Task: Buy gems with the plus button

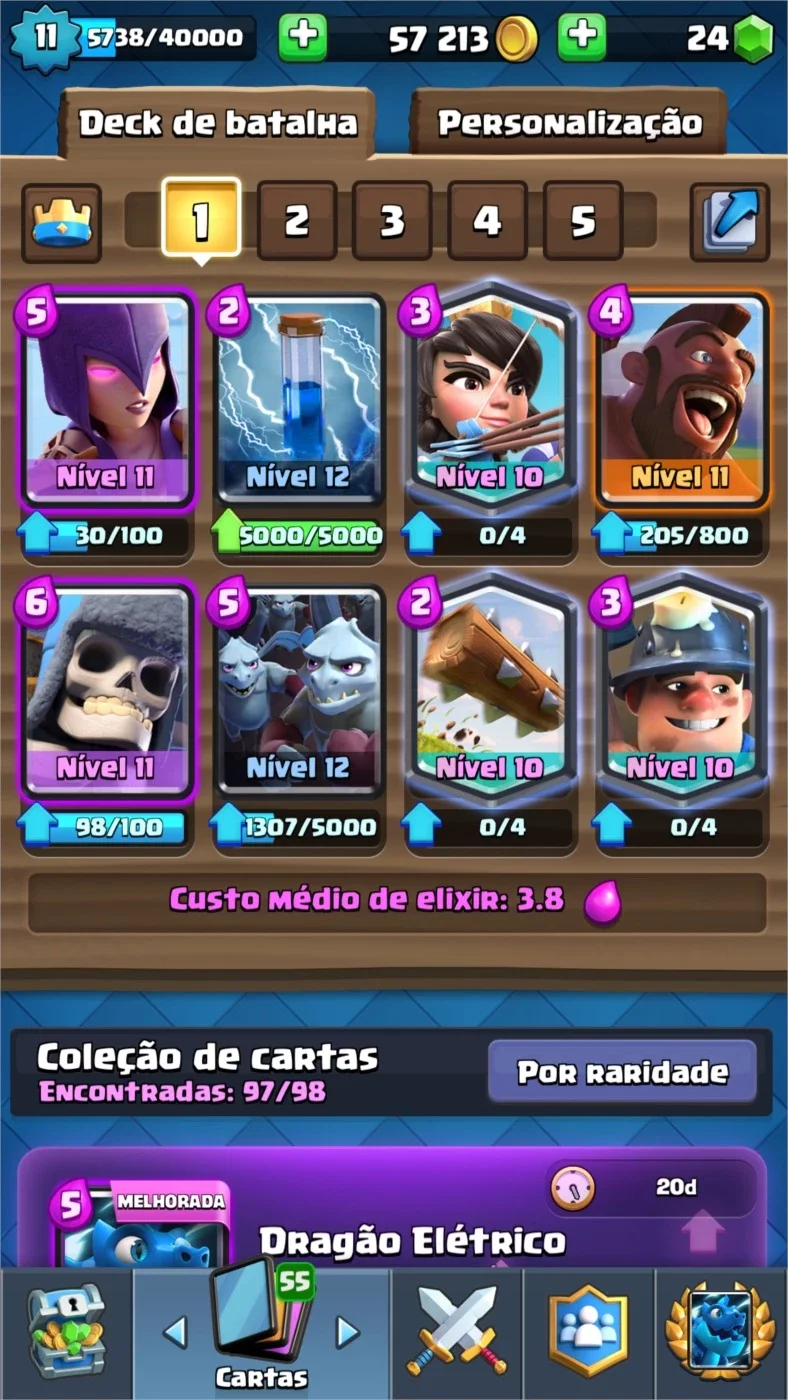Action: 582,38
